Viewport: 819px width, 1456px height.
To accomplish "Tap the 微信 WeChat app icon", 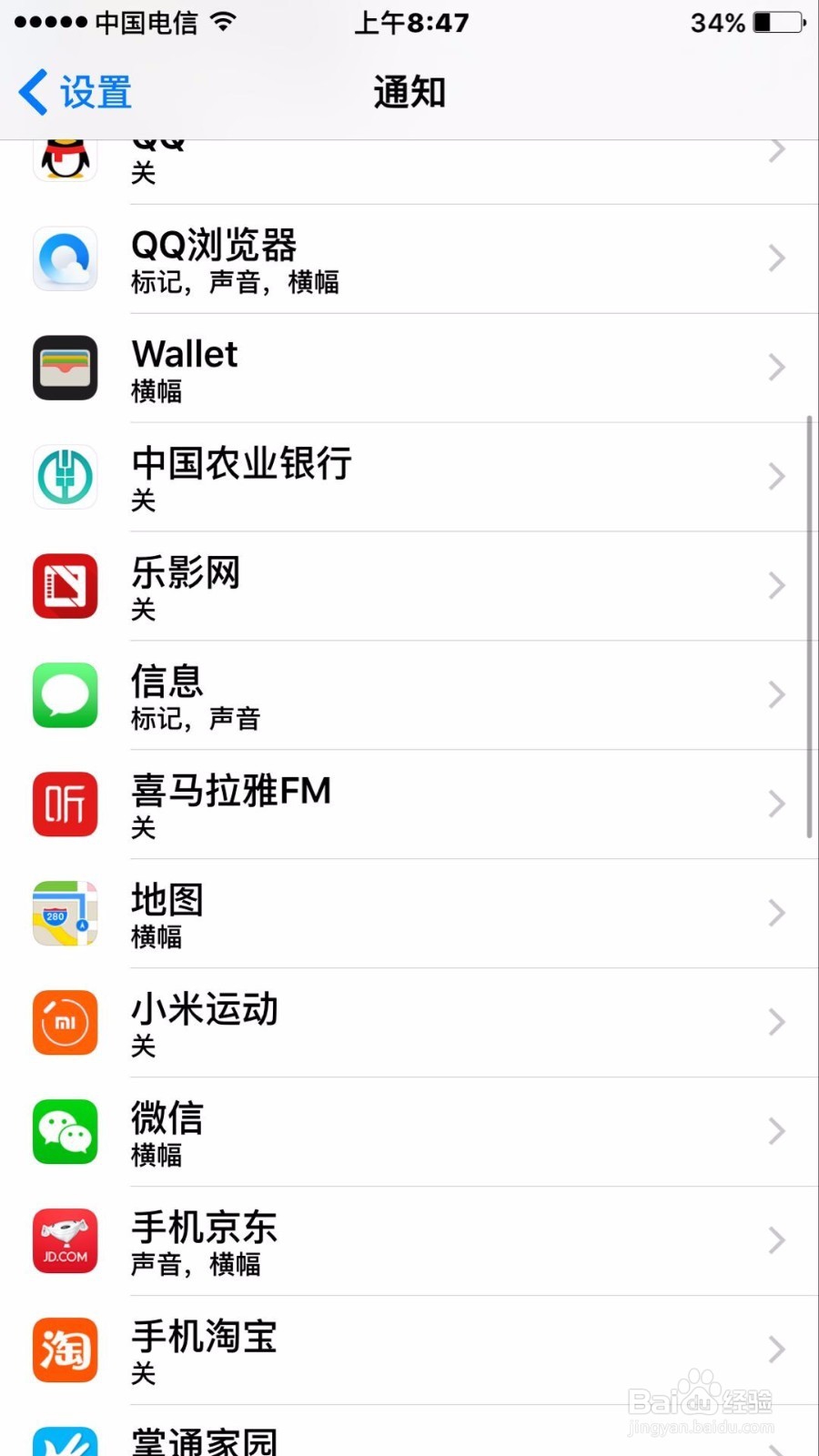I will pos(65,1132).
